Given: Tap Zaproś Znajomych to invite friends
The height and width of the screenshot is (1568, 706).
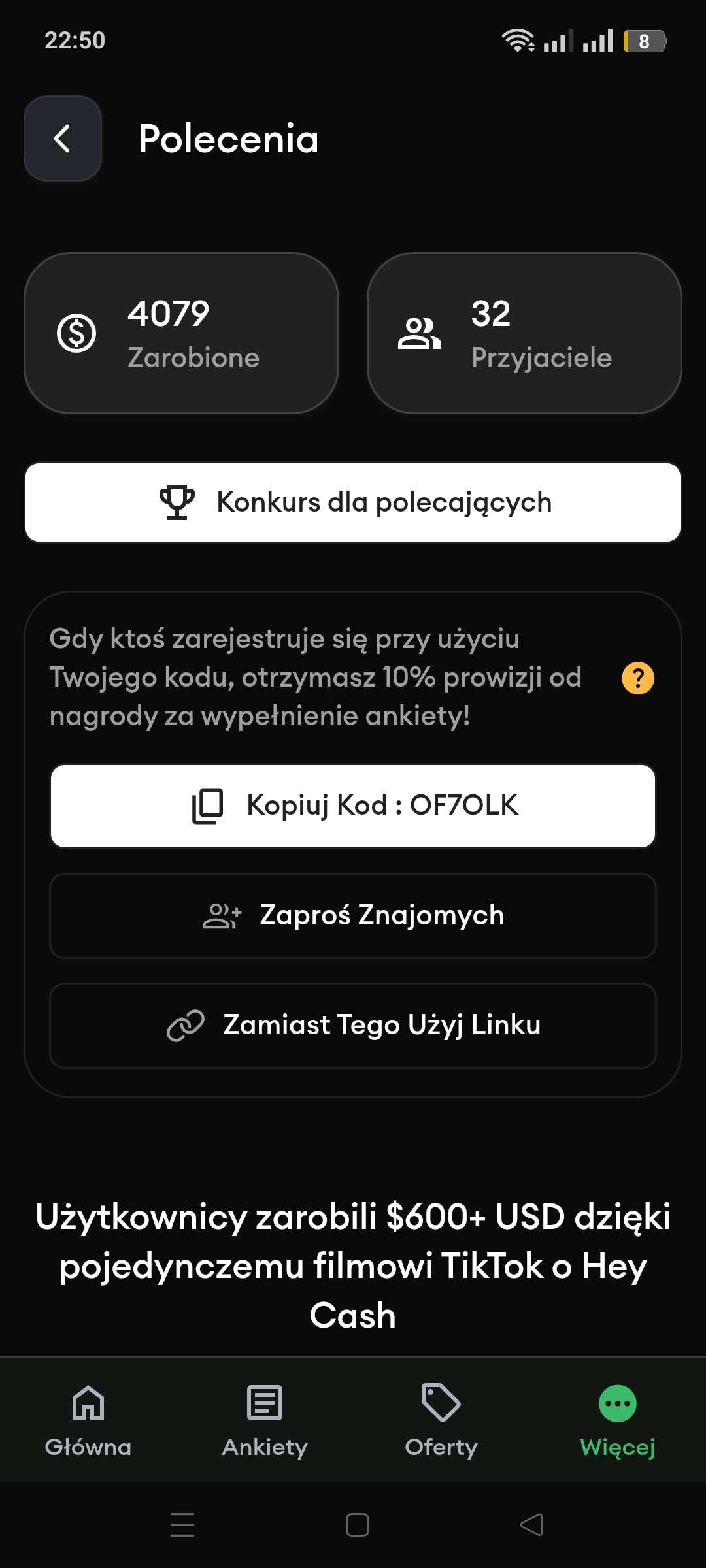Looking at the screenshot, I should [x=353, y=915].
